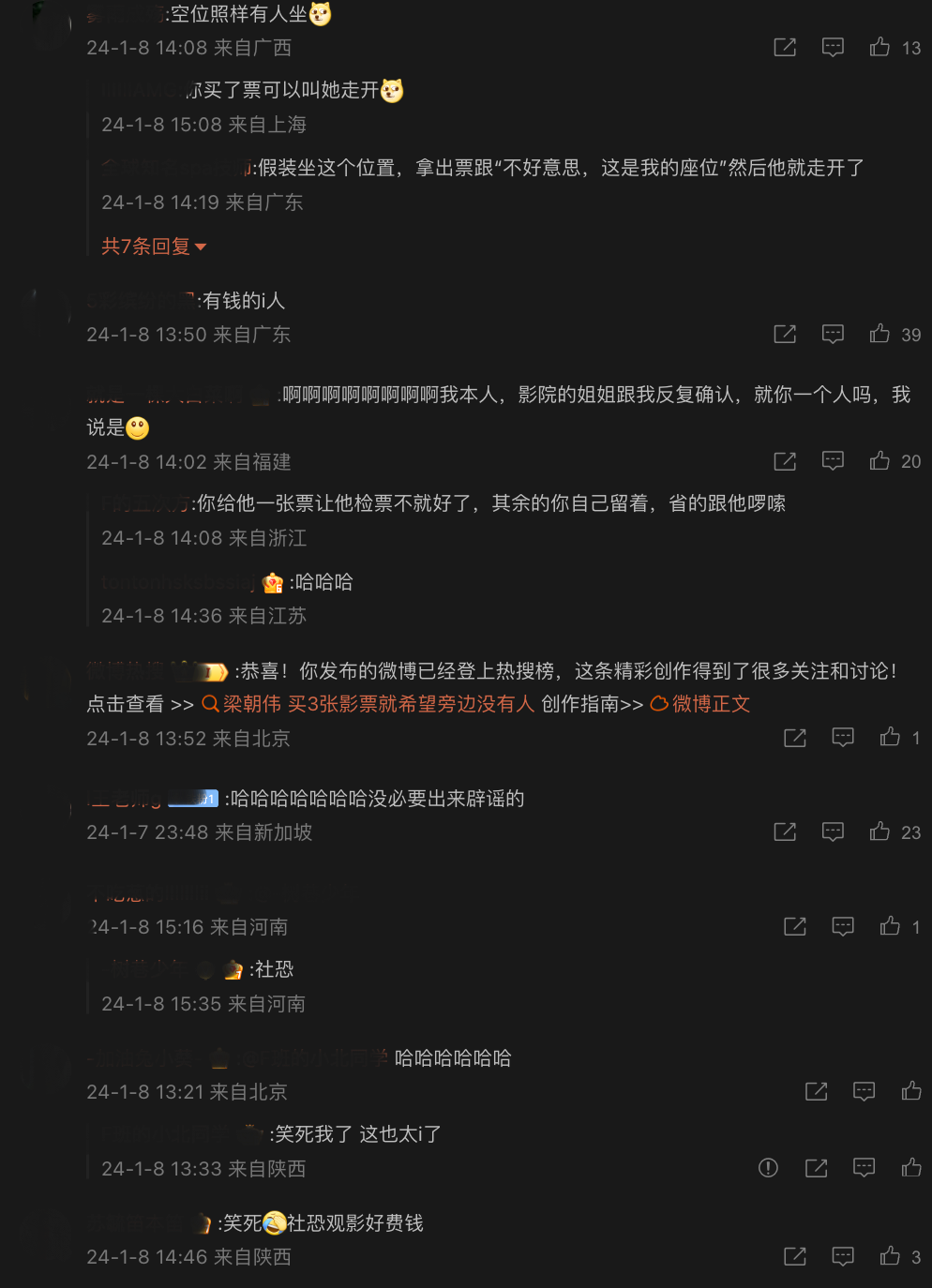Reply to the 有钱的i人 comment
The width and height of the screenshot is (932, 1288).
833,334
